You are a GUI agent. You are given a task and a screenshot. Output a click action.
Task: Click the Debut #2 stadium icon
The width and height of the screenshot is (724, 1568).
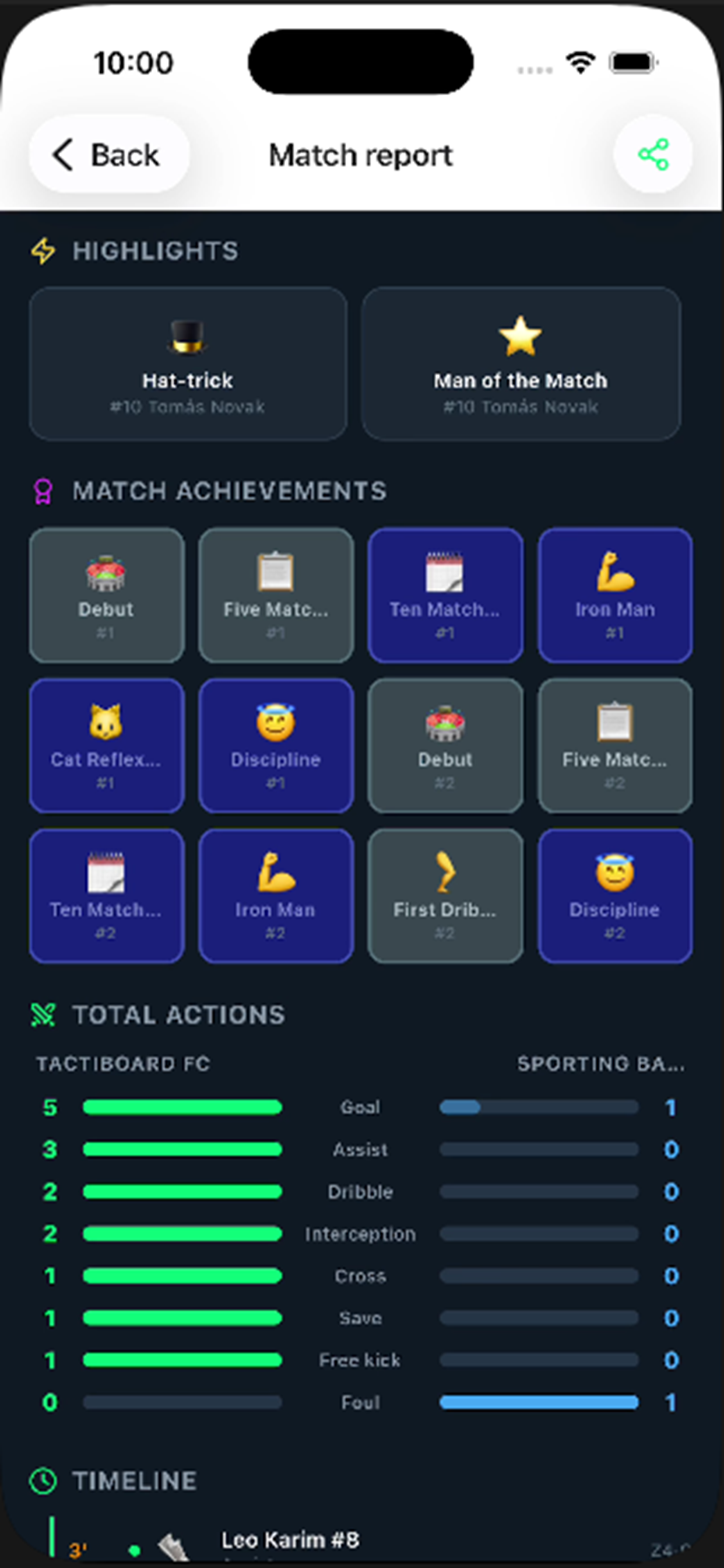tap(445, 726)
